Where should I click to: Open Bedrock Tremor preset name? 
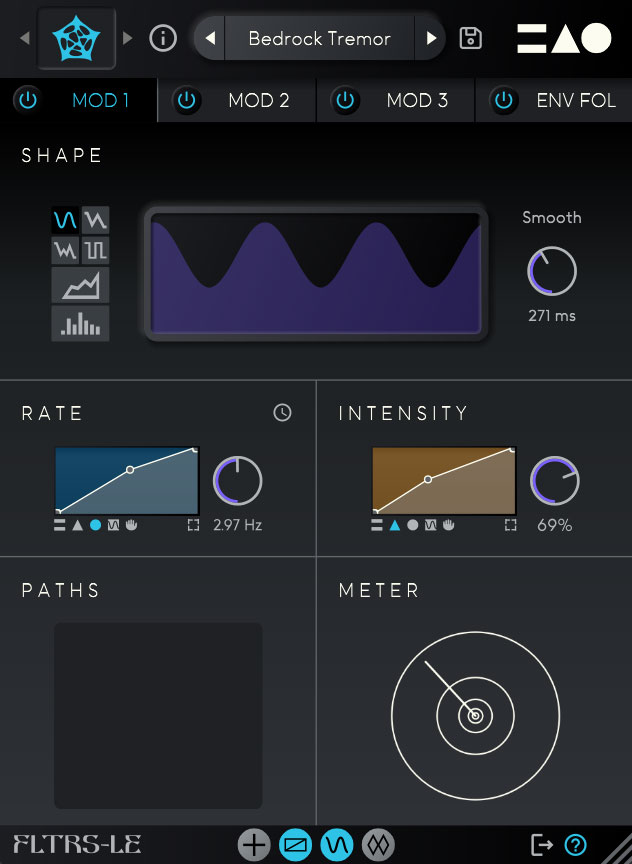point(320,39)
